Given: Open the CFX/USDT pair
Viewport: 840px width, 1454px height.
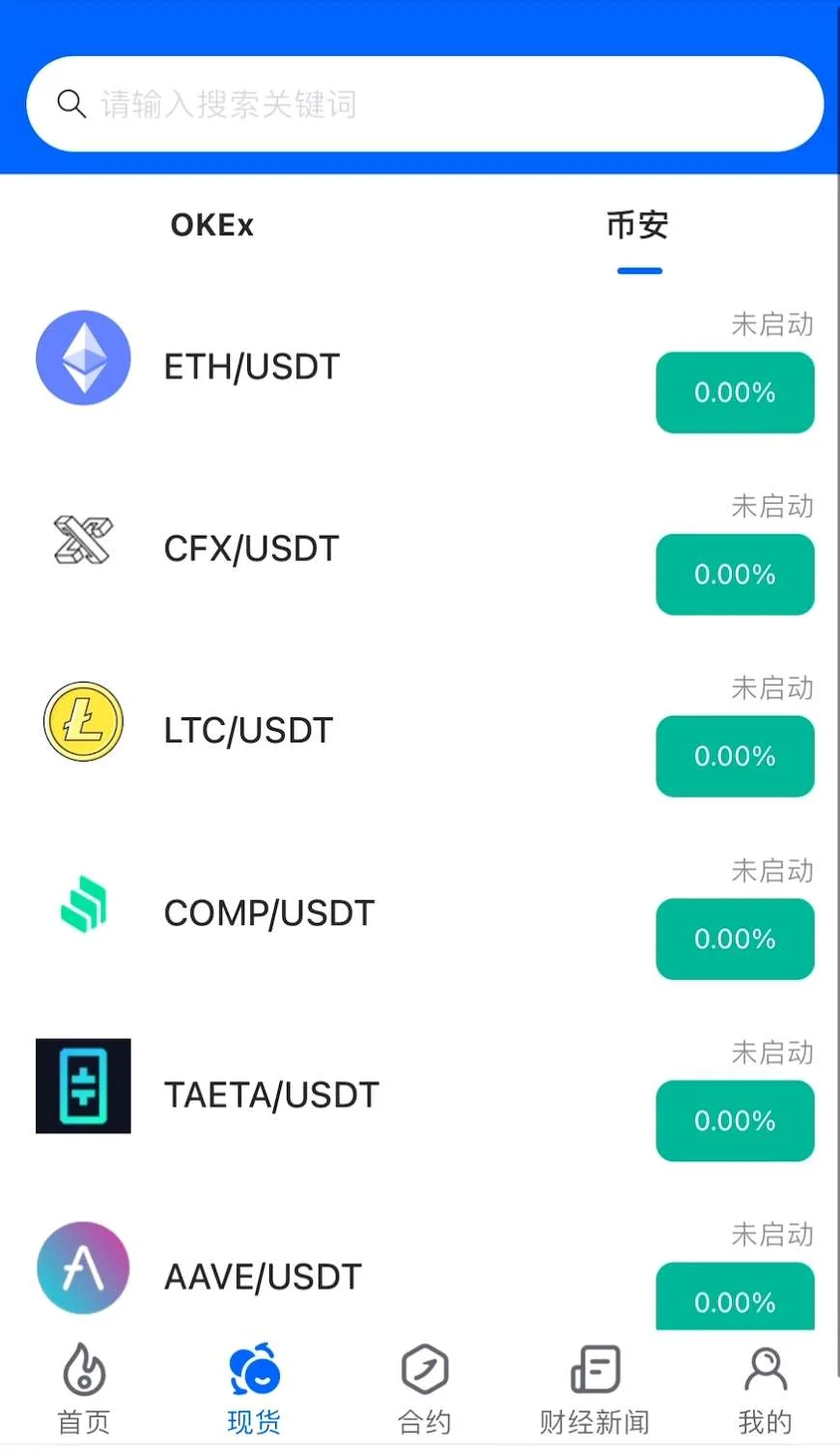Looking at the screenshot, I should point(252,548).
